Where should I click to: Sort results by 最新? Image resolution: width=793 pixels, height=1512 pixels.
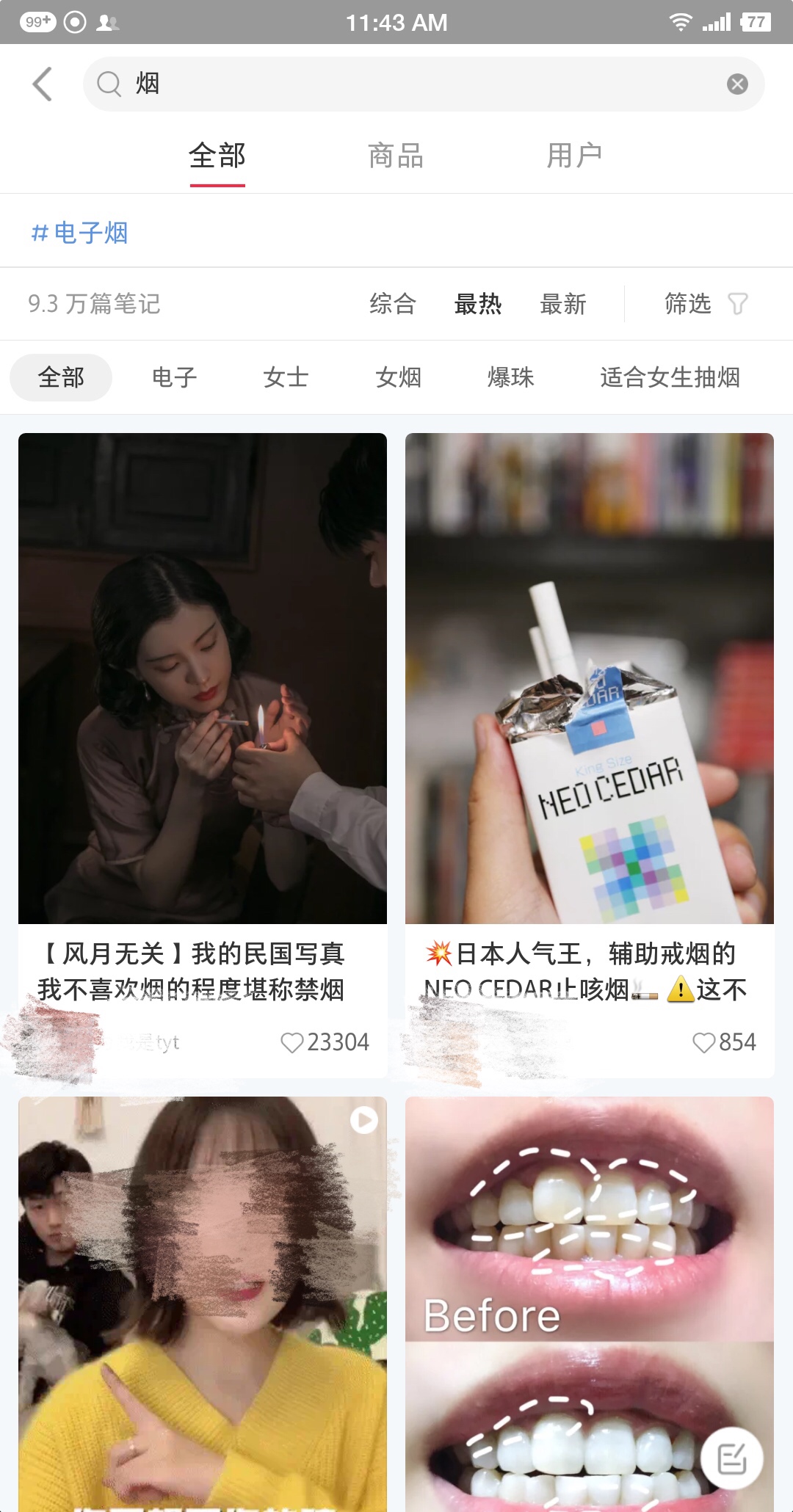coord(563,304)
